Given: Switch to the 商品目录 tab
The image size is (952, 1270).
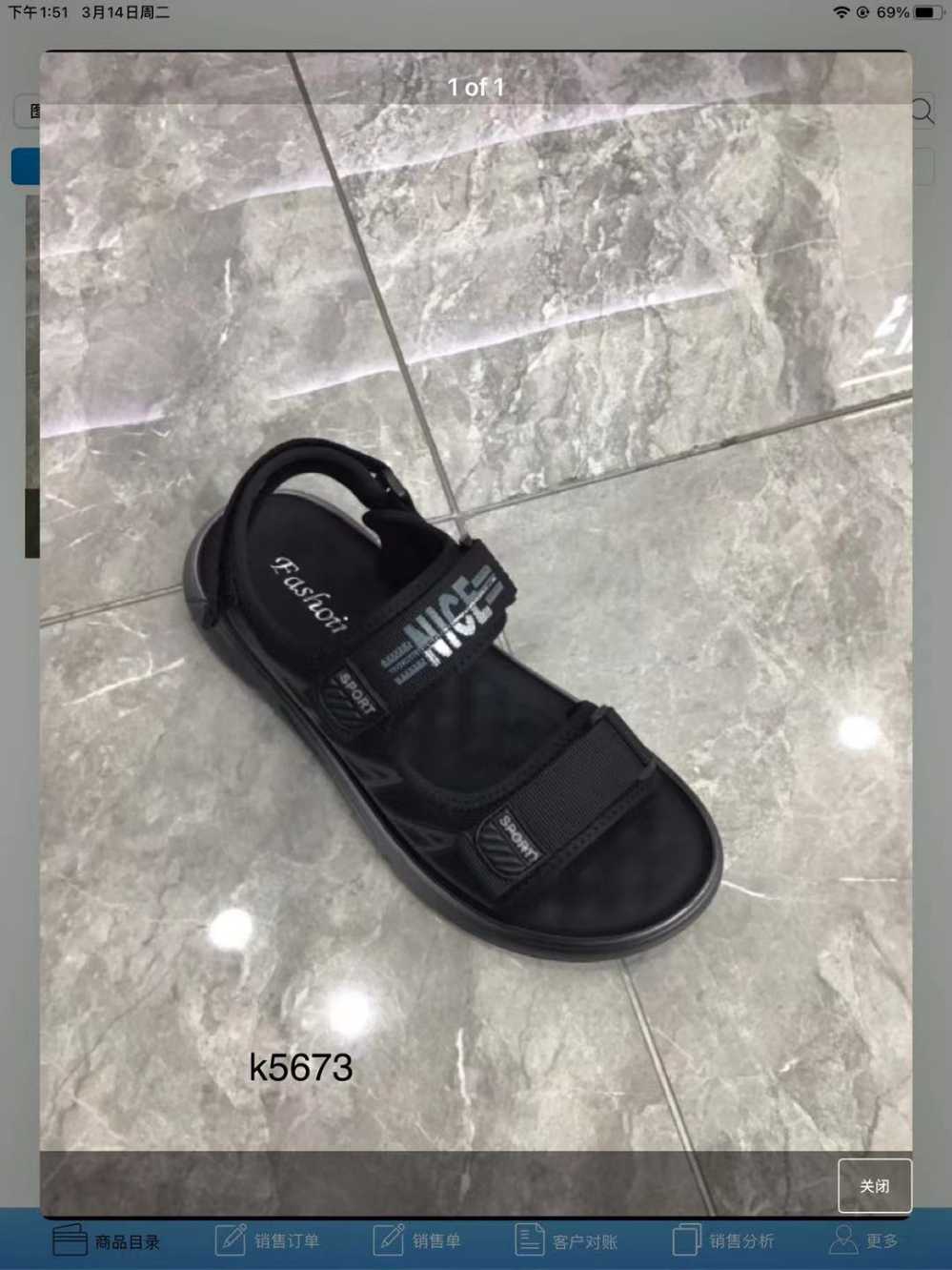Looking at the screenshot, I should 106,1240.
